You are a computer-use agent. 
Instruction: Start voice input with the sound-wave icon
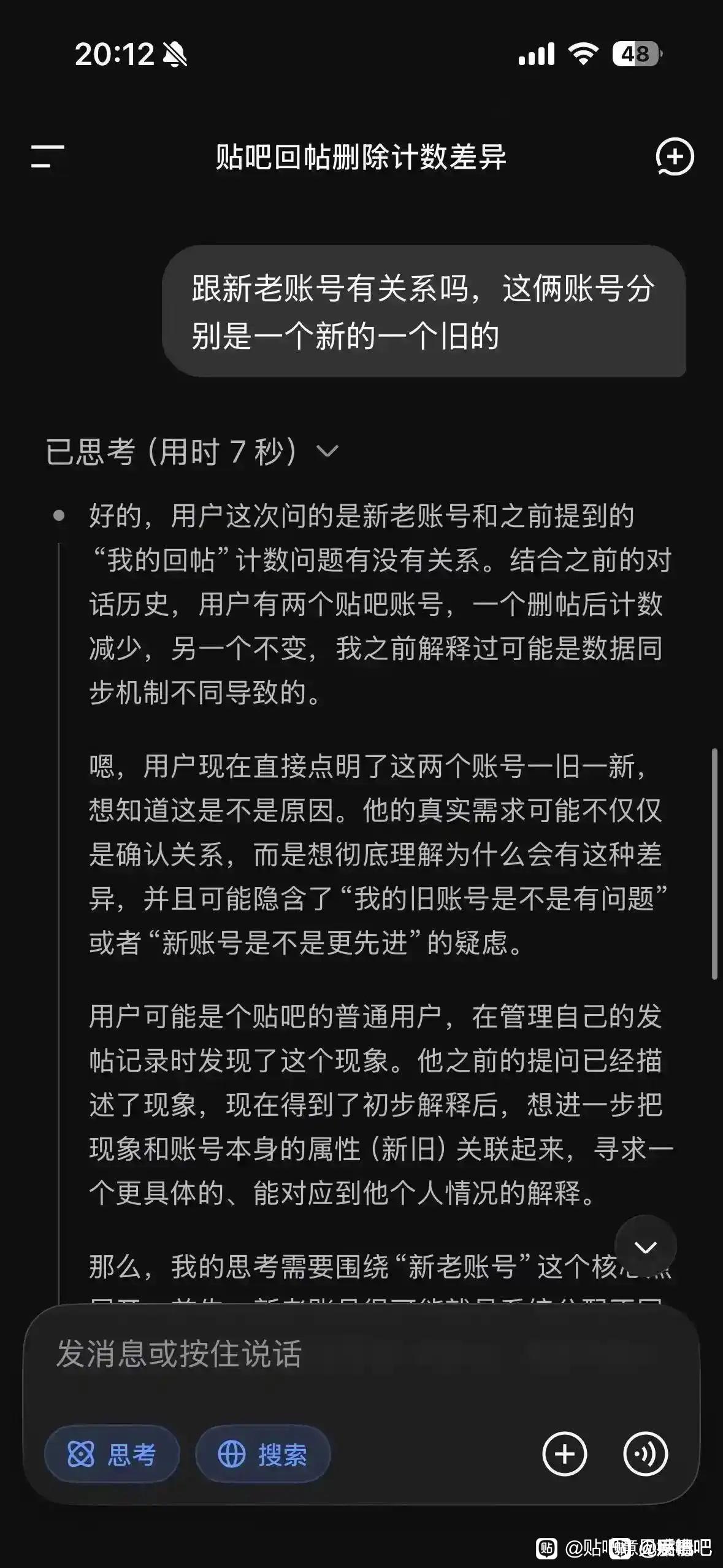(645, 1454)
